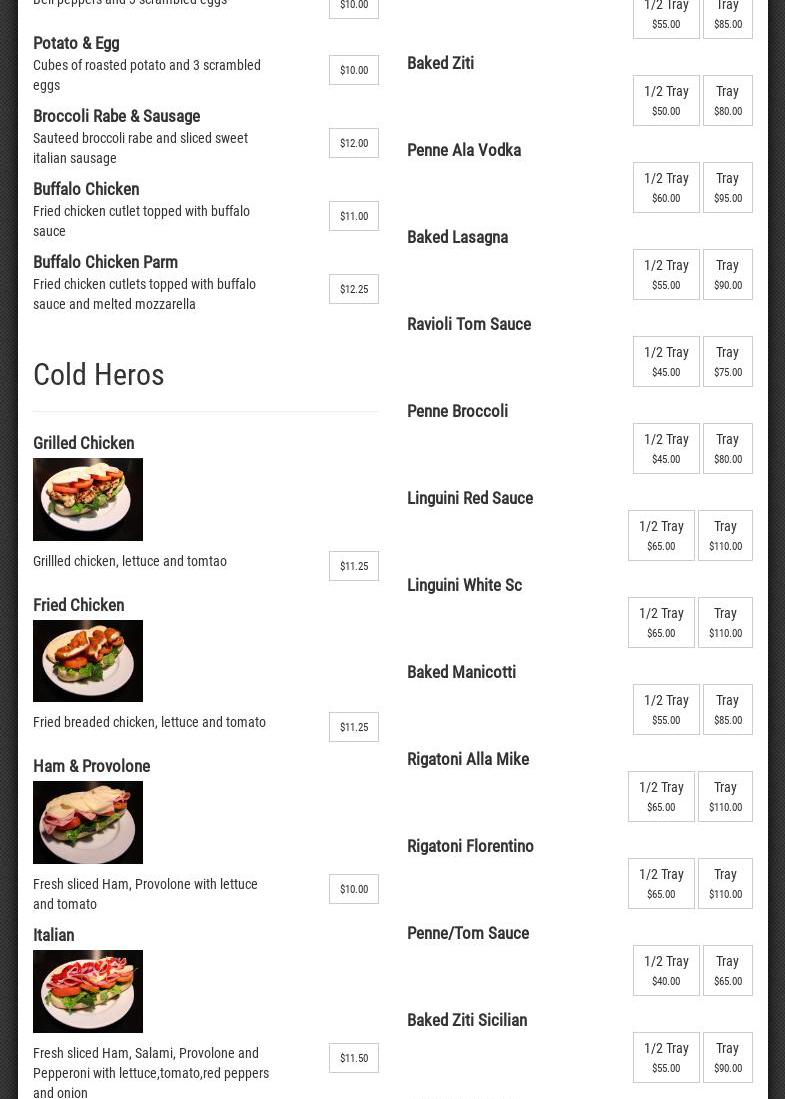Add Broccoli Rabe & Sausage for $12.00
The width and height of the screenshot is (785, 1099).
353,143
